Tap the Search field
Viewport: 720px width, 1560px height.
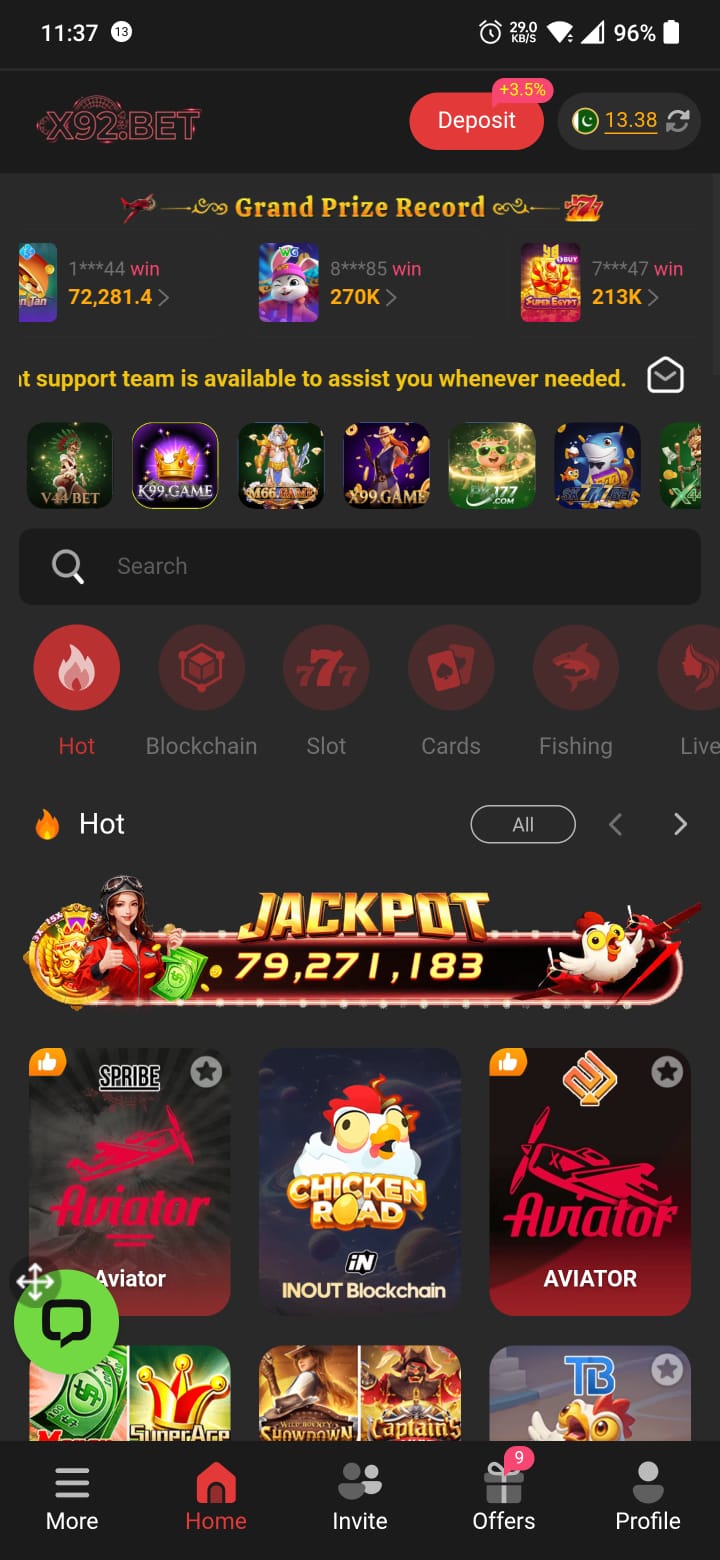point(360,566)
